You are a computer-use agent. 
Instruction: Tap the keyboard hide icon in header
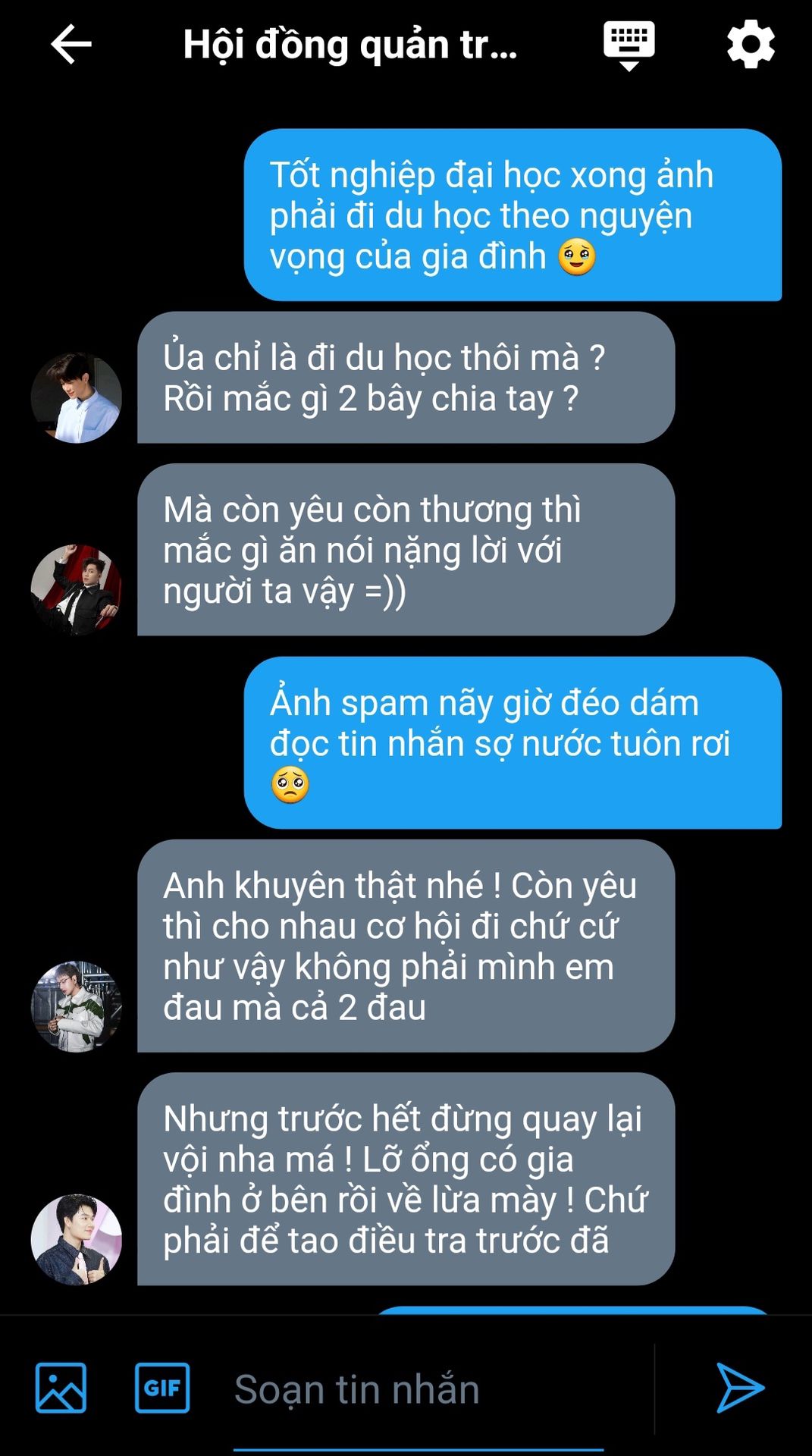pyautogui.click(x=629, y=45)
